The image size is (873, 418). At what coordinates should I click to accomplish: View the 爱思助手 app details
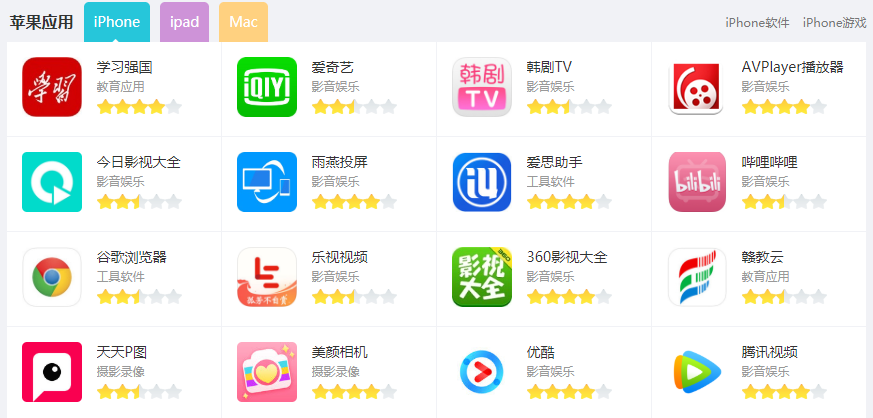point(482,182)
